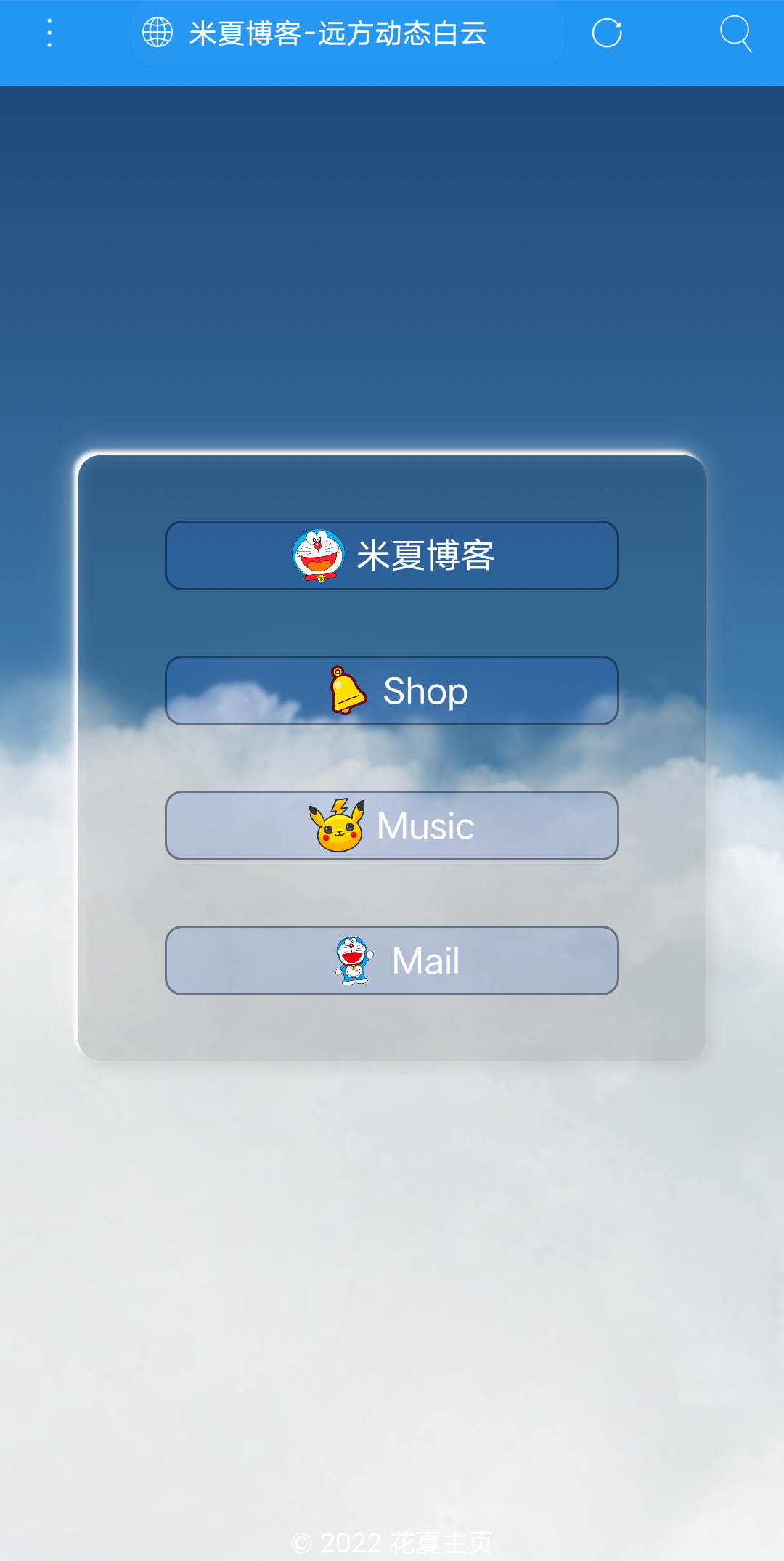This screenshot has height=1561, width=784.
Task: Open the search magnifier icon
Action: pos(735,33)
